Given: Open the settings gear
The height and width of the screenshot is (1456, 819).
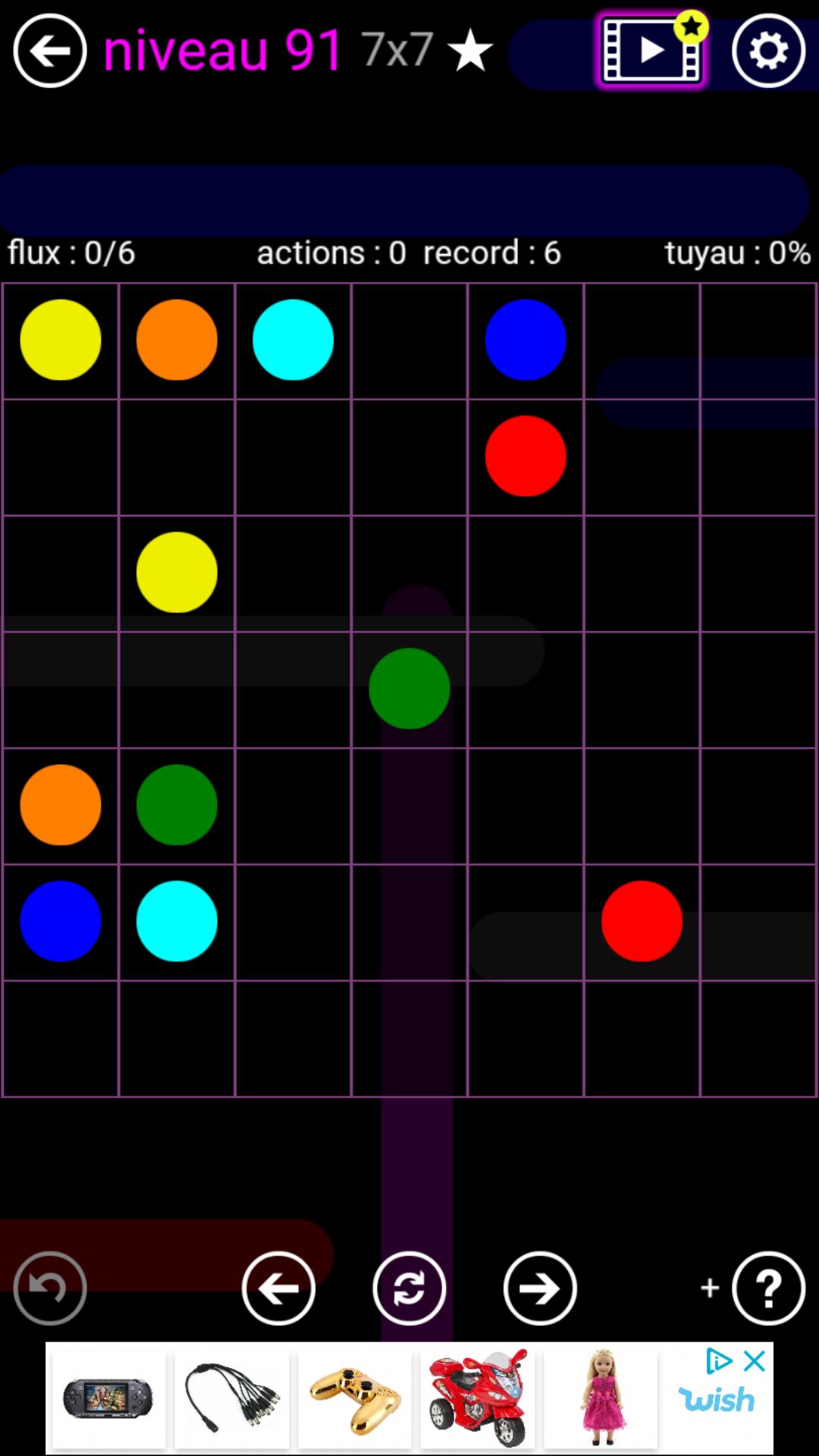Looking at the screenshot, I should 768,51.
